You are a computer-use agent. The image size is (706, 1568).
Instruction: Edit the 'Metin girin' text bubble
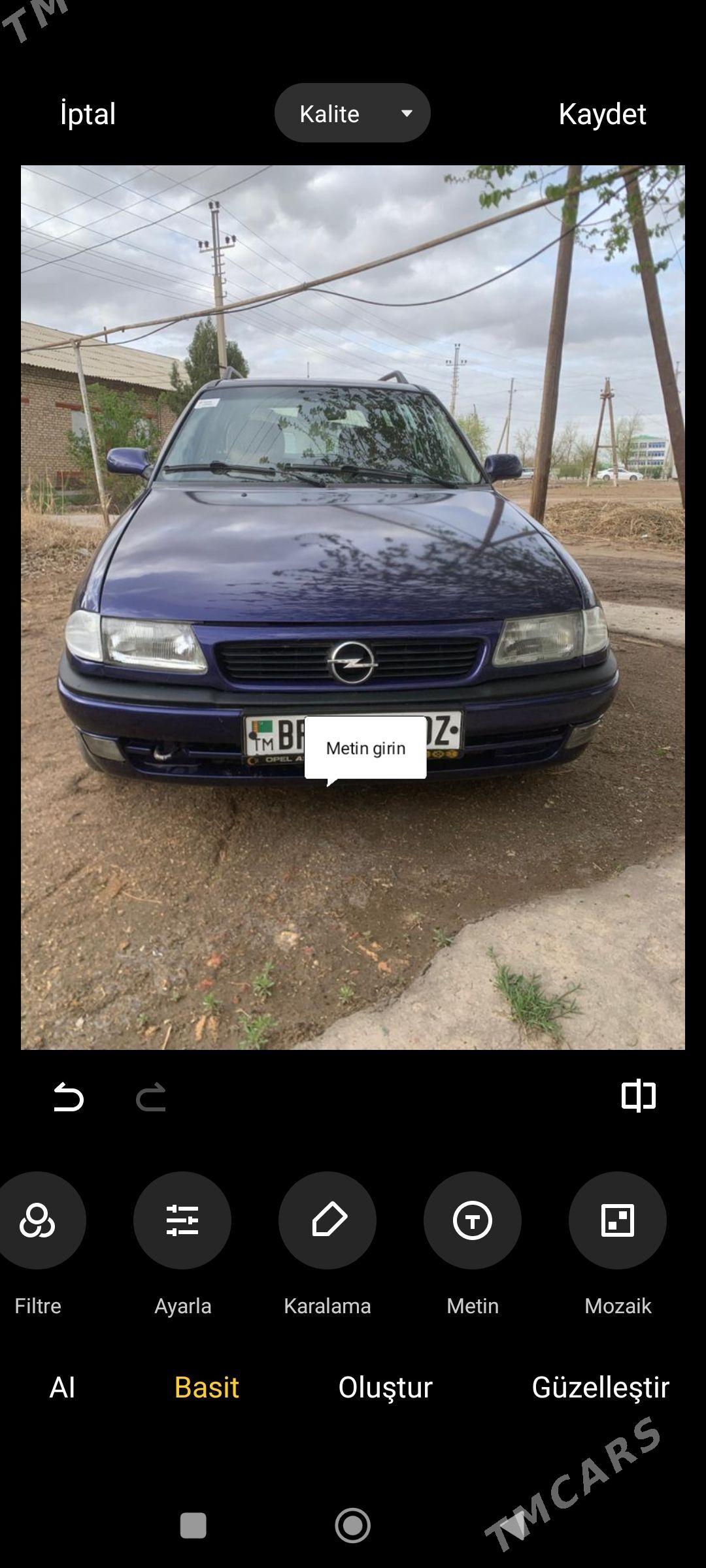[365, 748]
